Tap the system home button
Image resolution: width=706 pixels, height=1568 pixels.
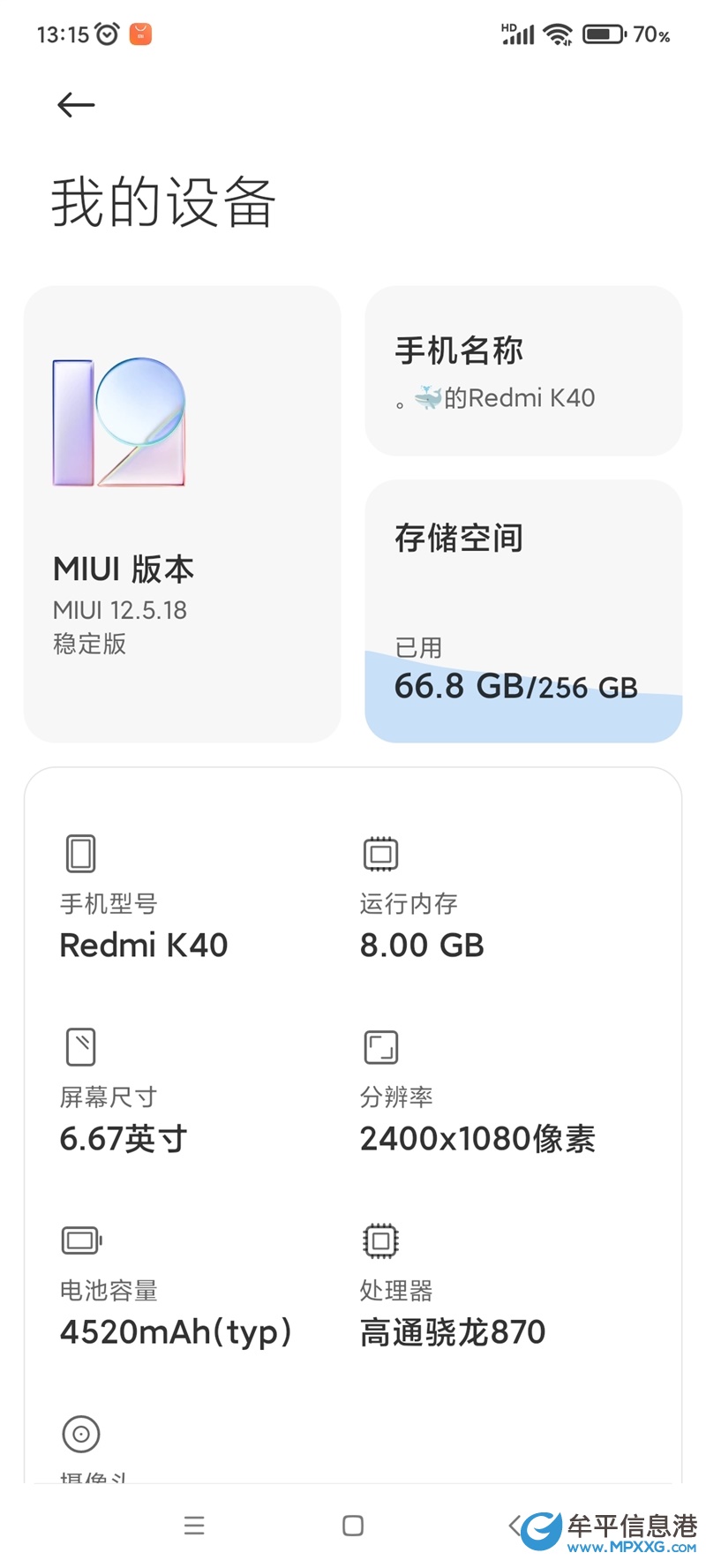(353, 1526)
